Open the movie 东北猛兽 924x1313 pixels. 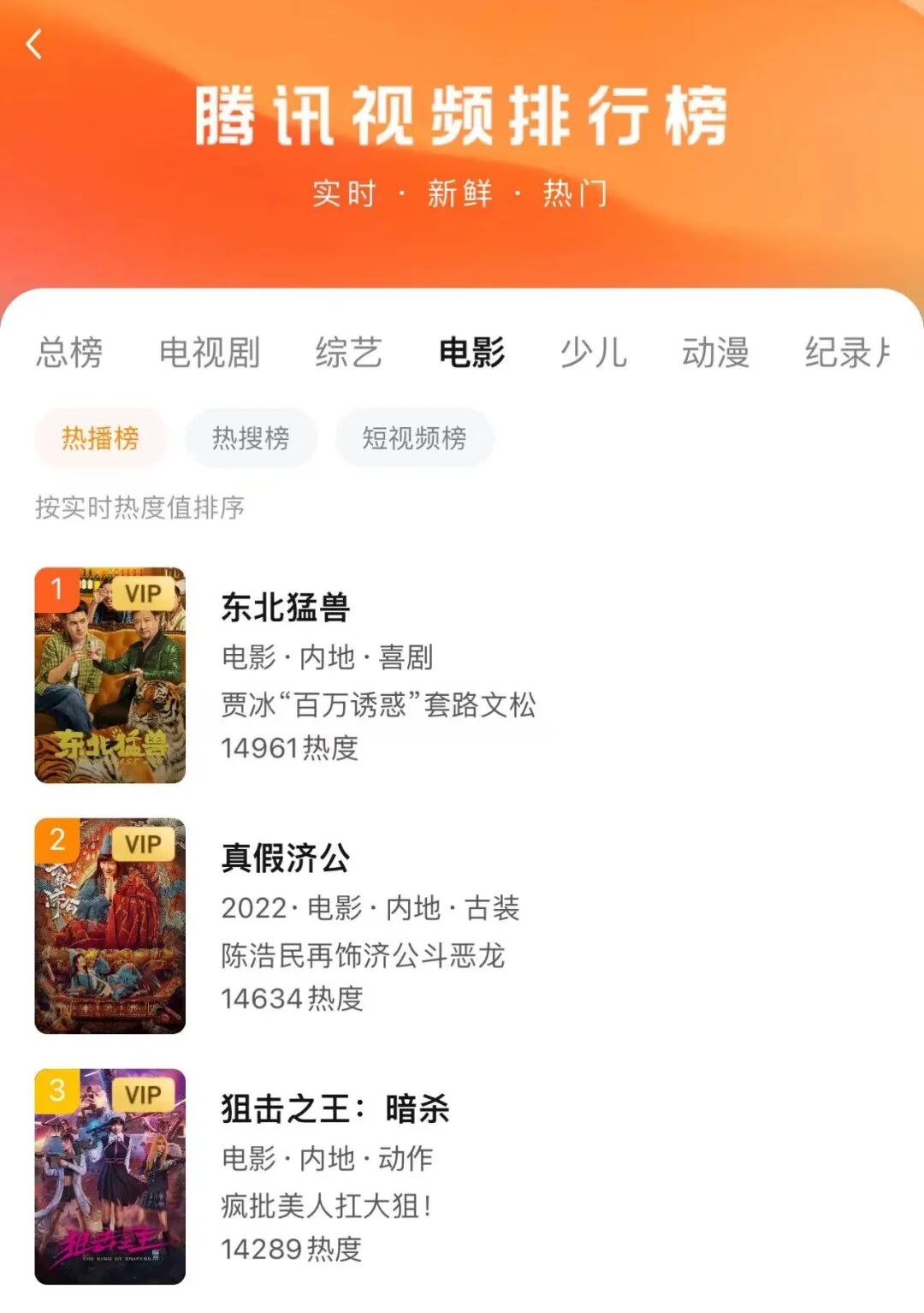pyautogui.click(x=286, y=608)
